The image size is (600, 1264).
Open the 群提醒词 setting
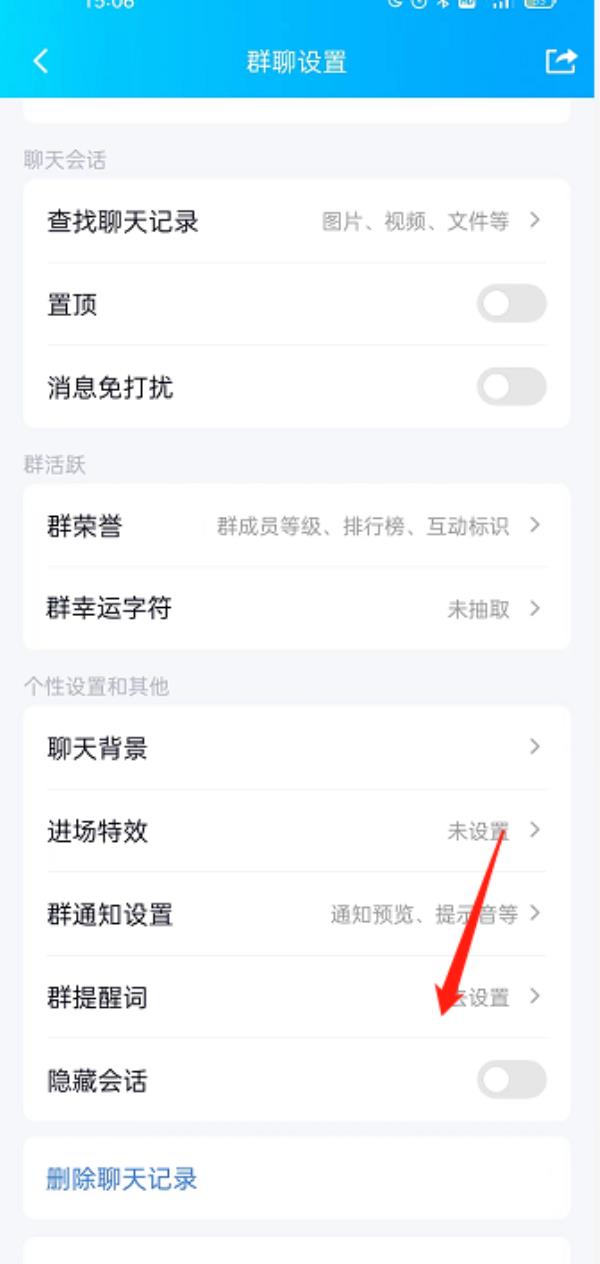click(x=297, y=996)
